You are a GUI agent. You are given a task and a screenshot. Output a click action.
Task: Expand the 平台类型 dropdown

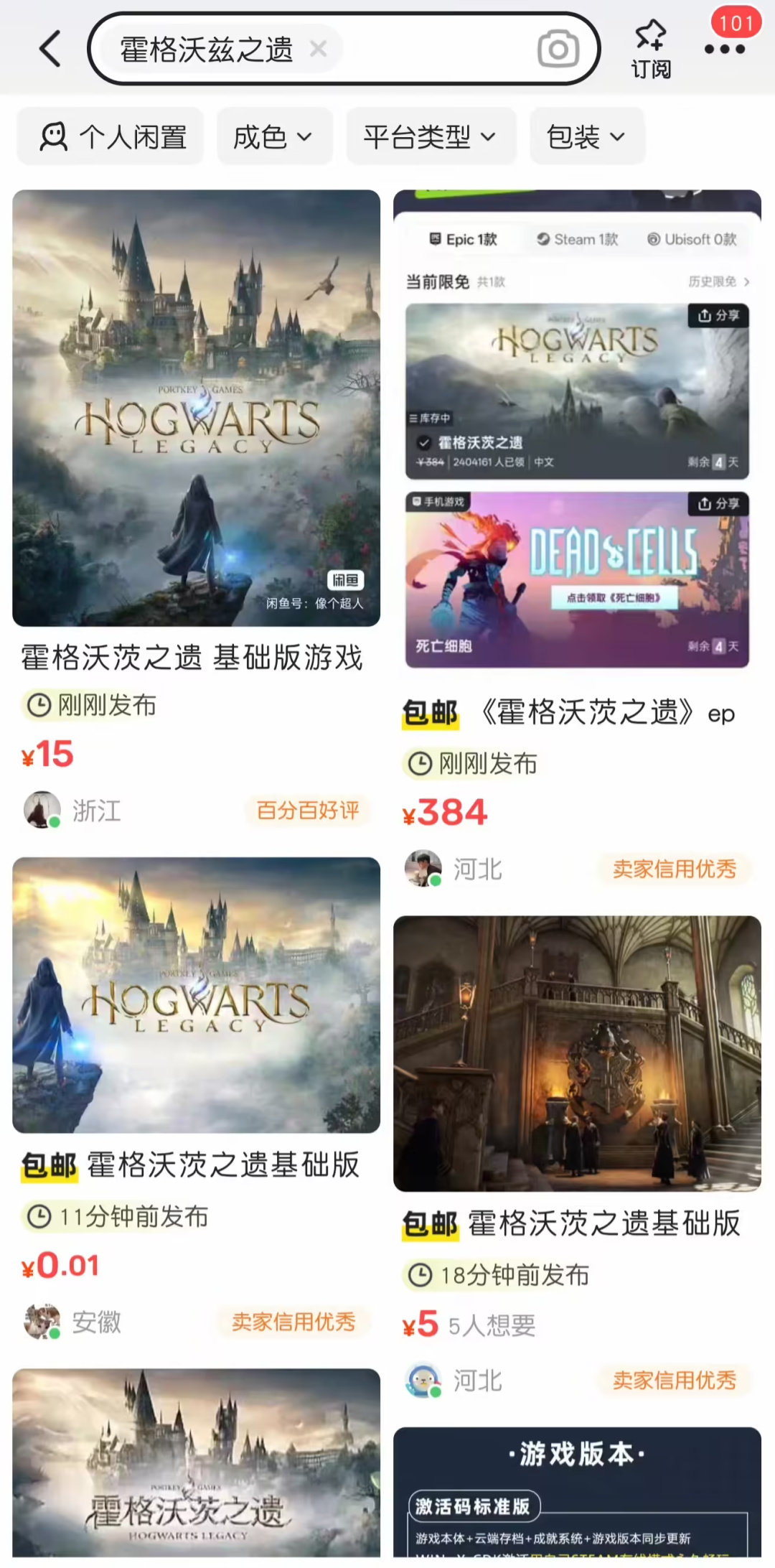431,136
